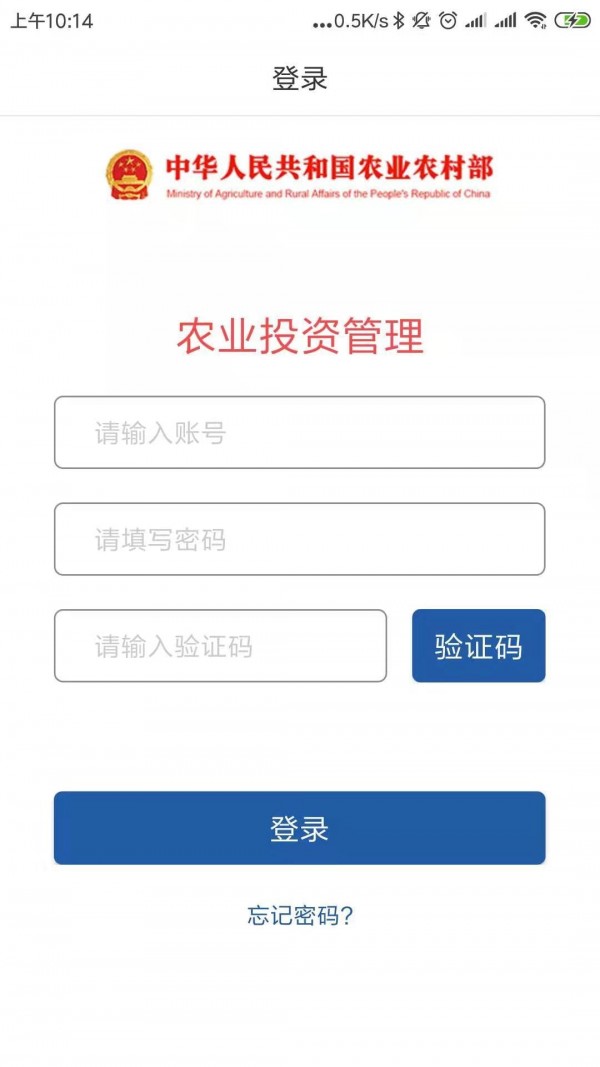Viewport: 600px width, 1067px height.
Task: Select the 请输入验证码 code input box
Action: tap(220, 646)
